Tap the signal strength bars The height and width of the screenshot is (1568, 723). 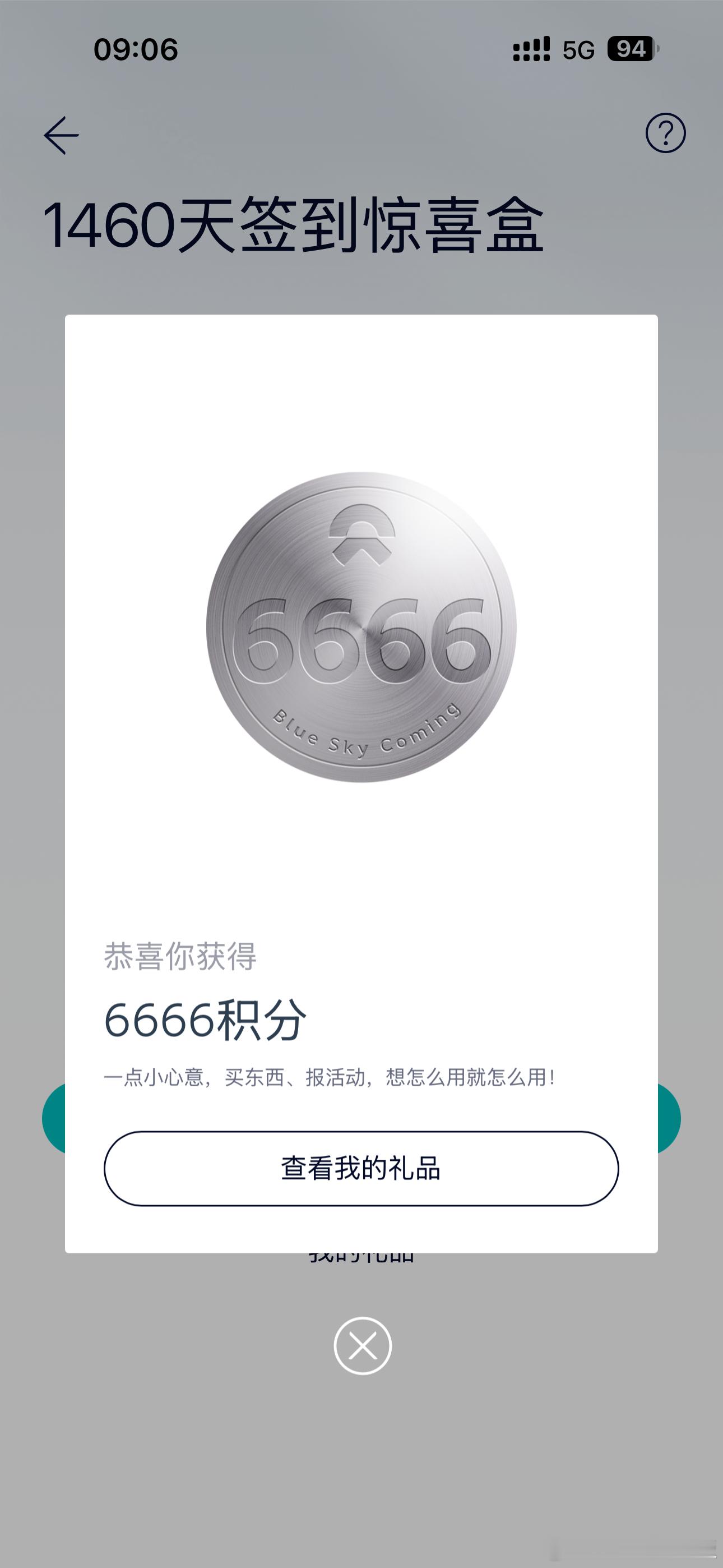pyautogui.click(x=531, y=50)
